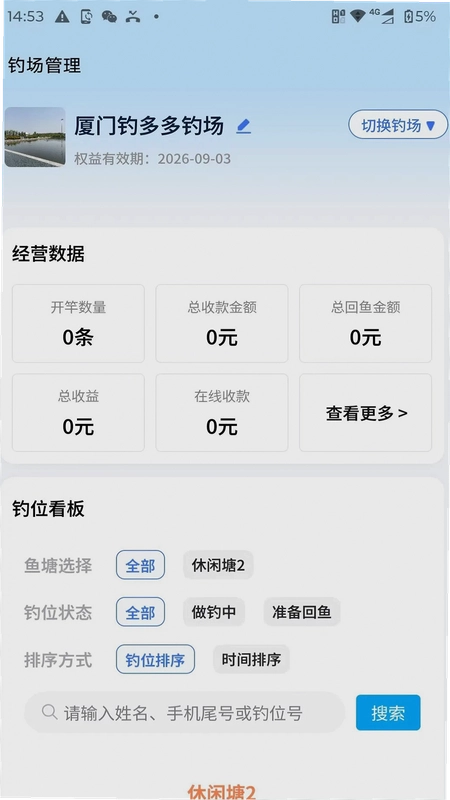Viewport: 450px width, 800px height.
Task: Filter fish ponds by 休闲塘2 chip
Action: coord(218,565)
